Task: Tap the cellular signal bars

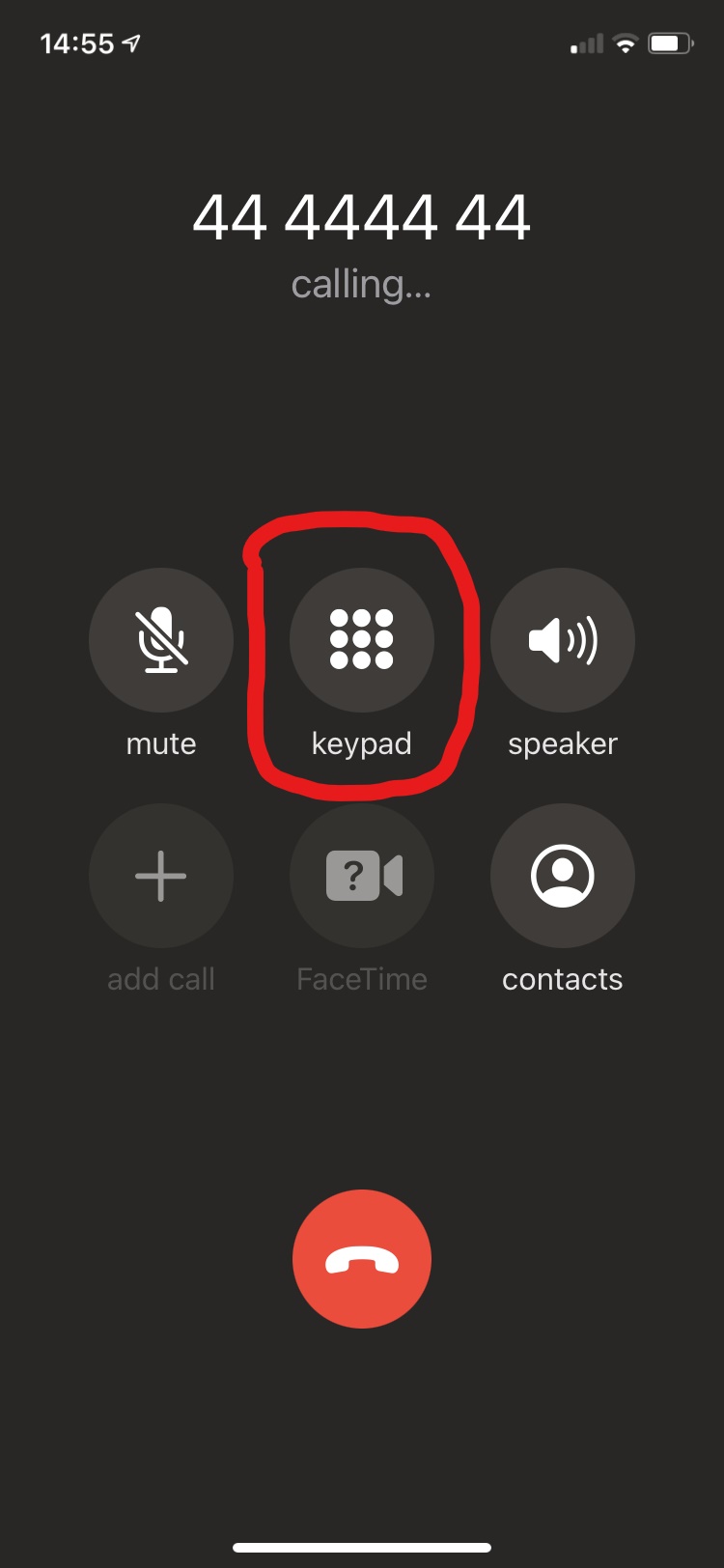Action: point(584,42)
